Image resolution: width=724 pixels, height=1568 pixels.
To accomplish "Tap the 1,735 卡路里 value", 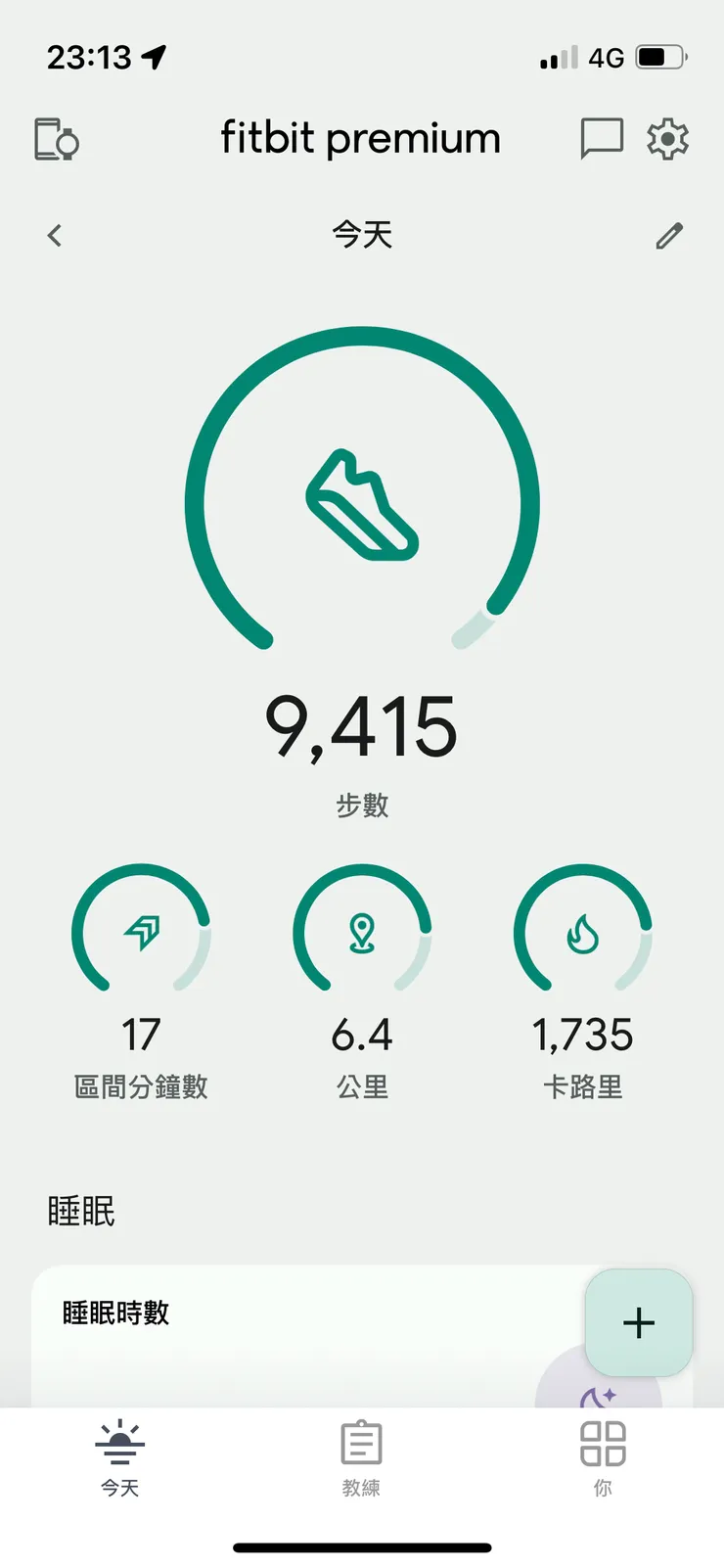I will [x=584, y=1035].
